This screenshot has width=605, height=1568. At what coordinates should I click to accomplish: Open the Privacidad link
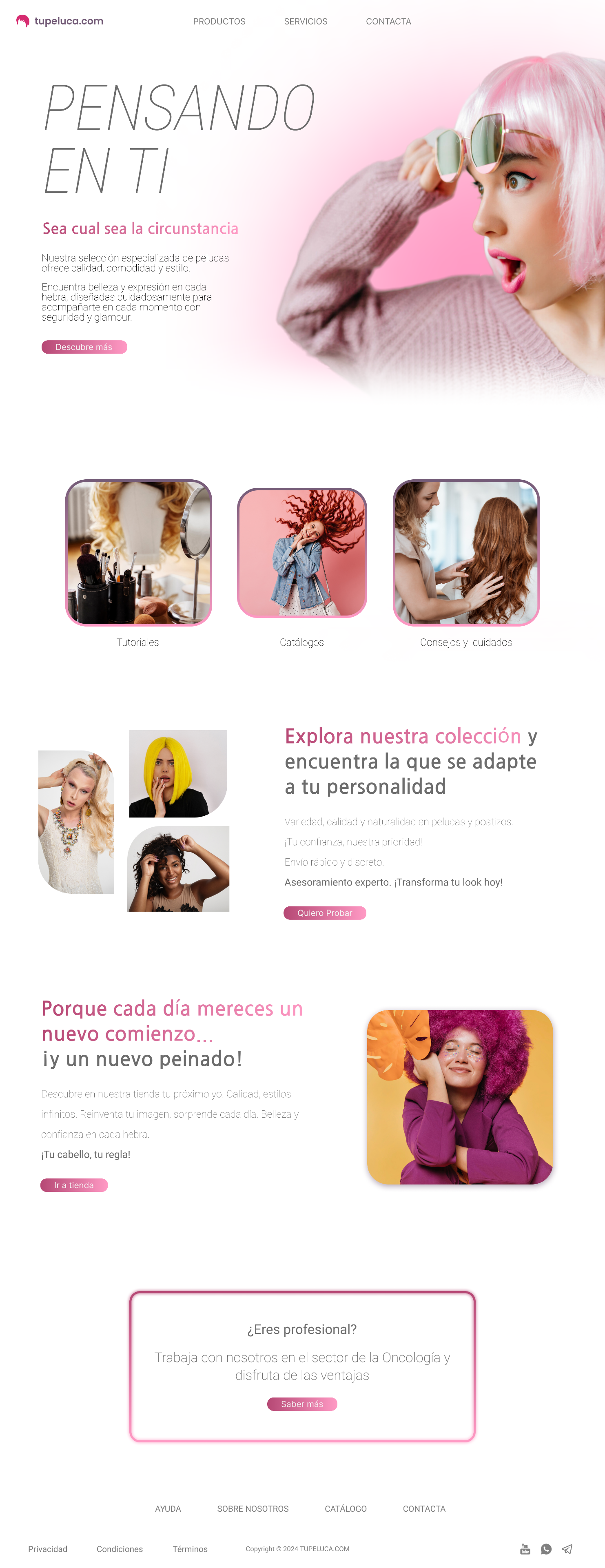coord(47,1548)
